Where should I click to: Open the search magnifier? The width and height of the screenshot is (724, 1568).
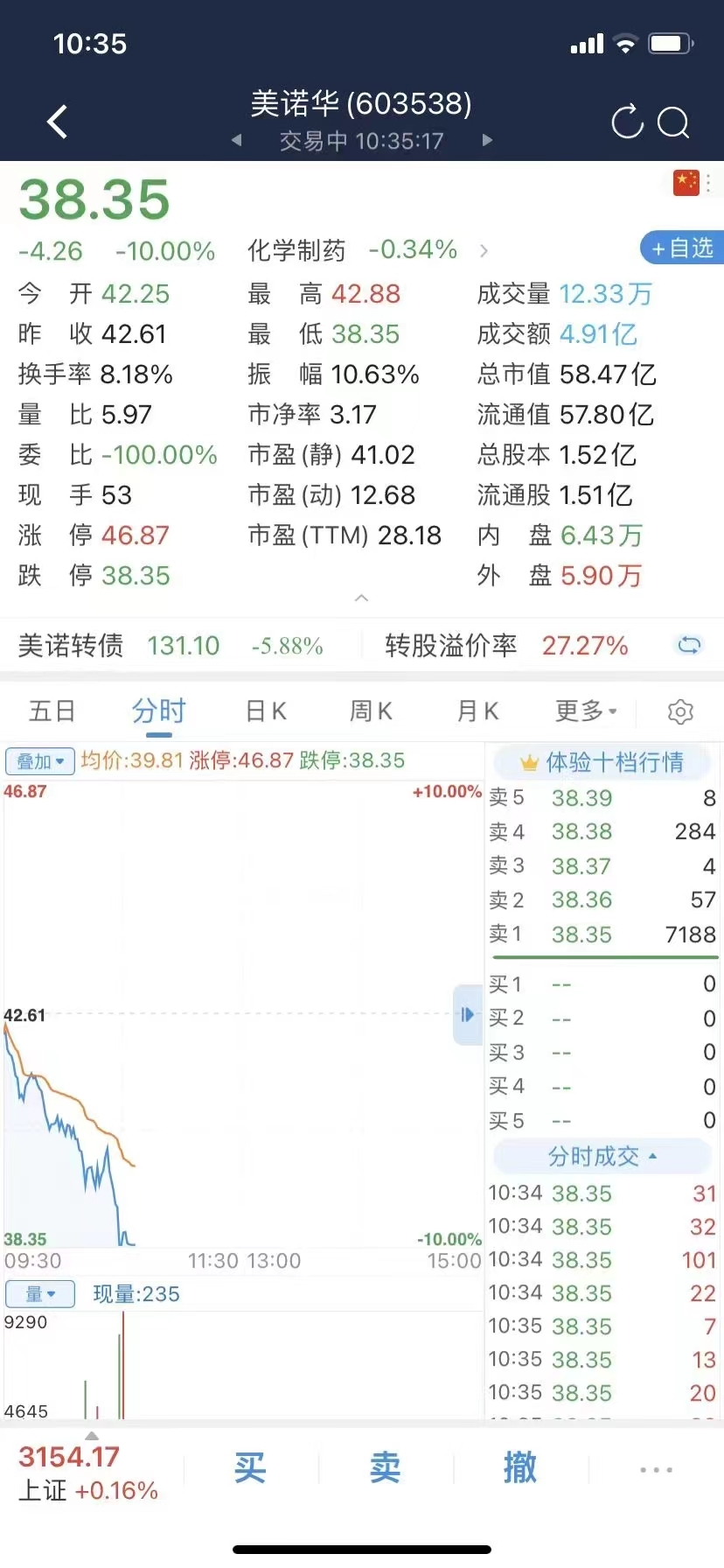pyautogui.click(x=673, y=122)
